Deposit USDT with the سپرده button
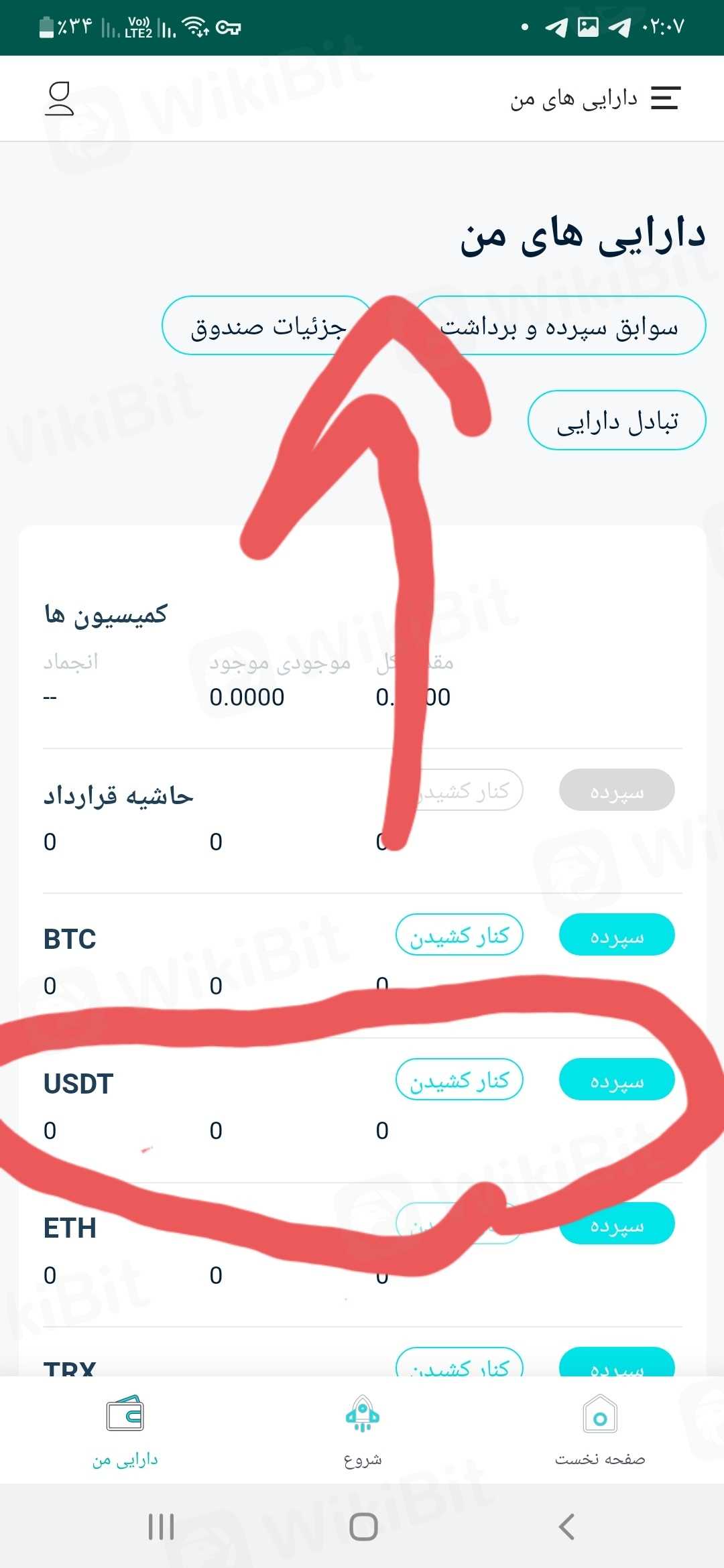 [x=617, y=1080]
